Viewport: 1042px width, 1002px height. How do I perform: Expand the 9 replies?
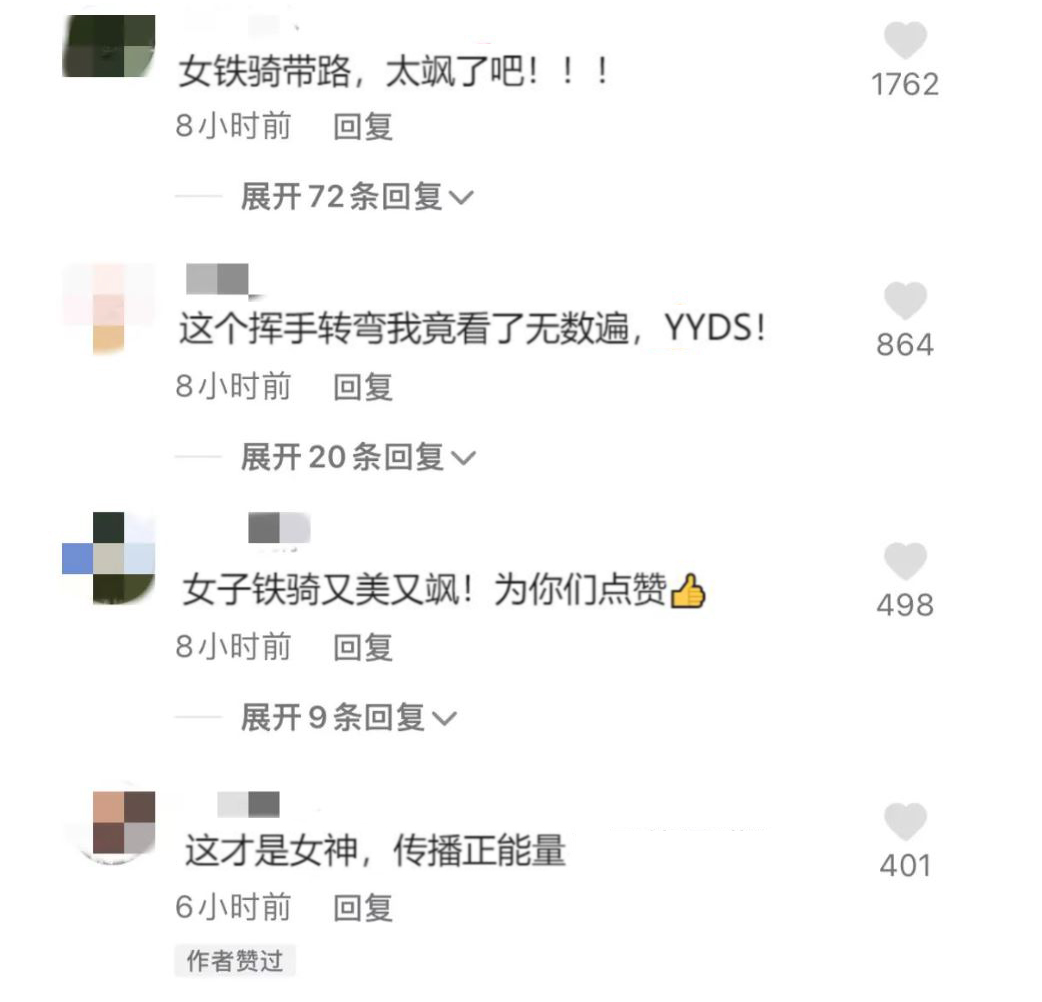tap(348, 717)
